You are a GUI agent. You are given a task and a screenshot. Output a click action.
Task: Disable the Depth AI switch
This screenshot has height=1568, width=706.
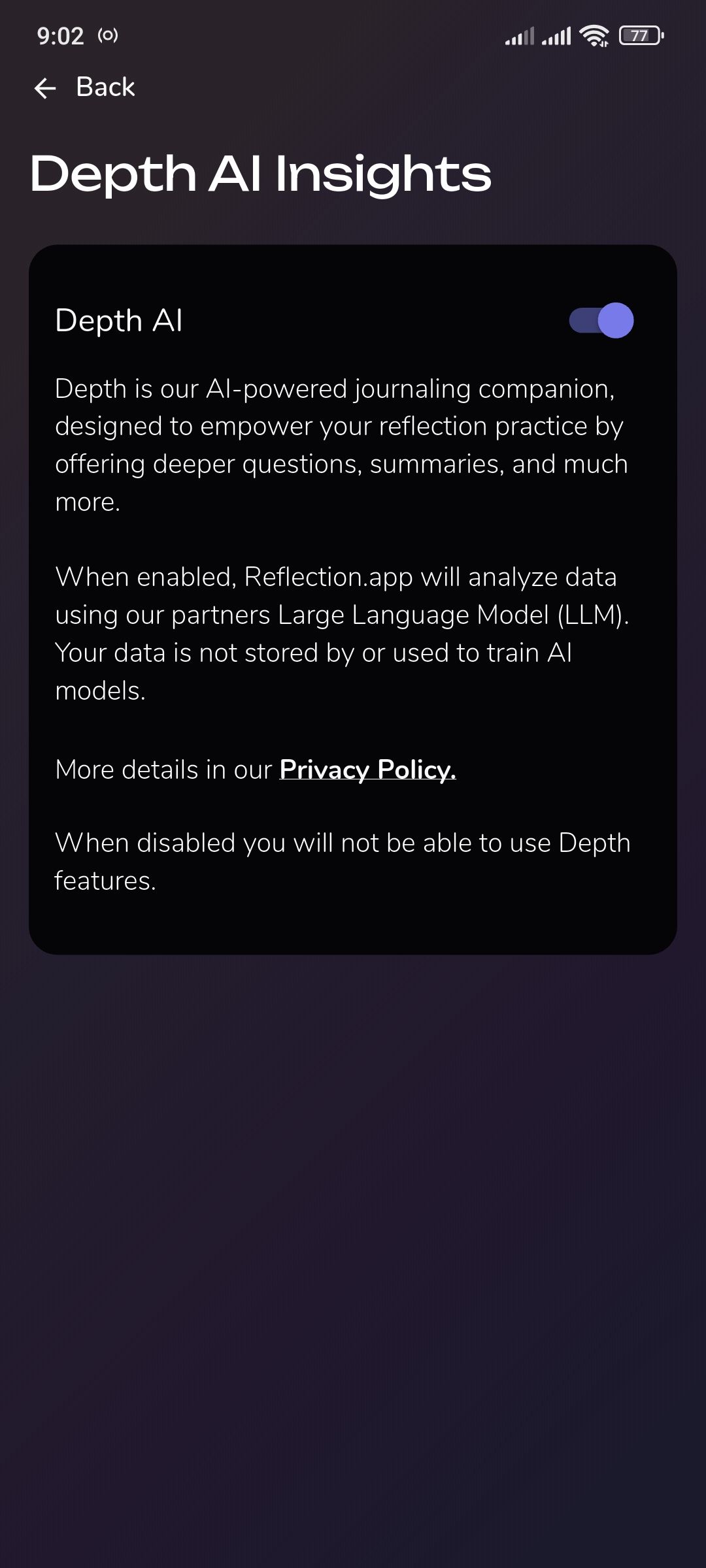pyautogui.click(x=601, y=320)
